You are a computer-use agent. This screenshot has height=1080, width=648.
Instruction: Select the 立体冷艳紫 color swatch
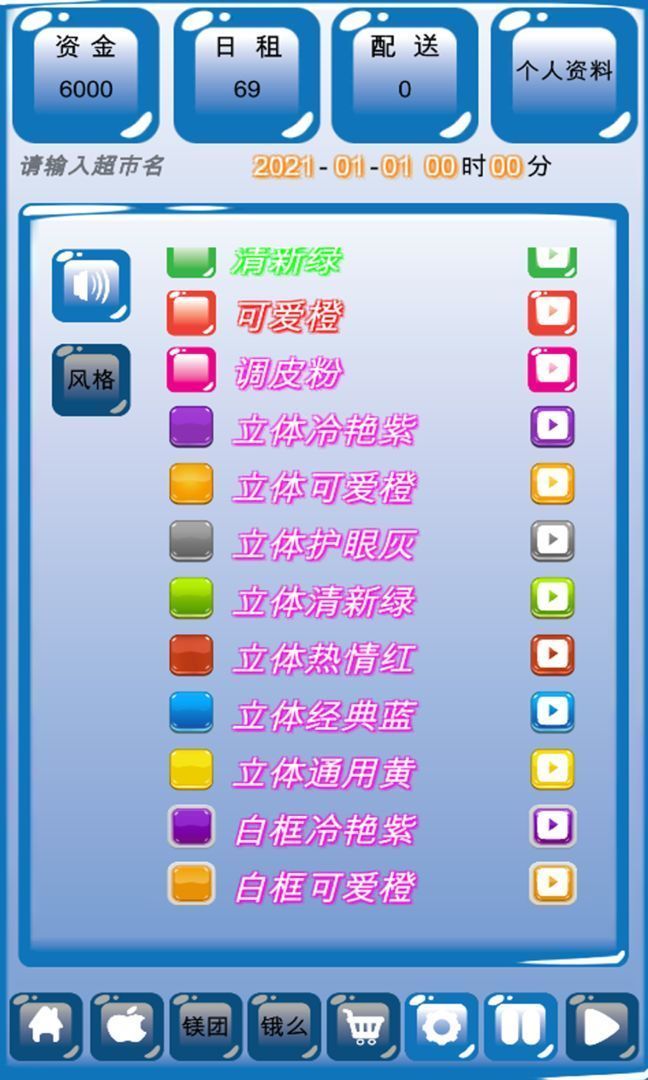click(191, 427)
